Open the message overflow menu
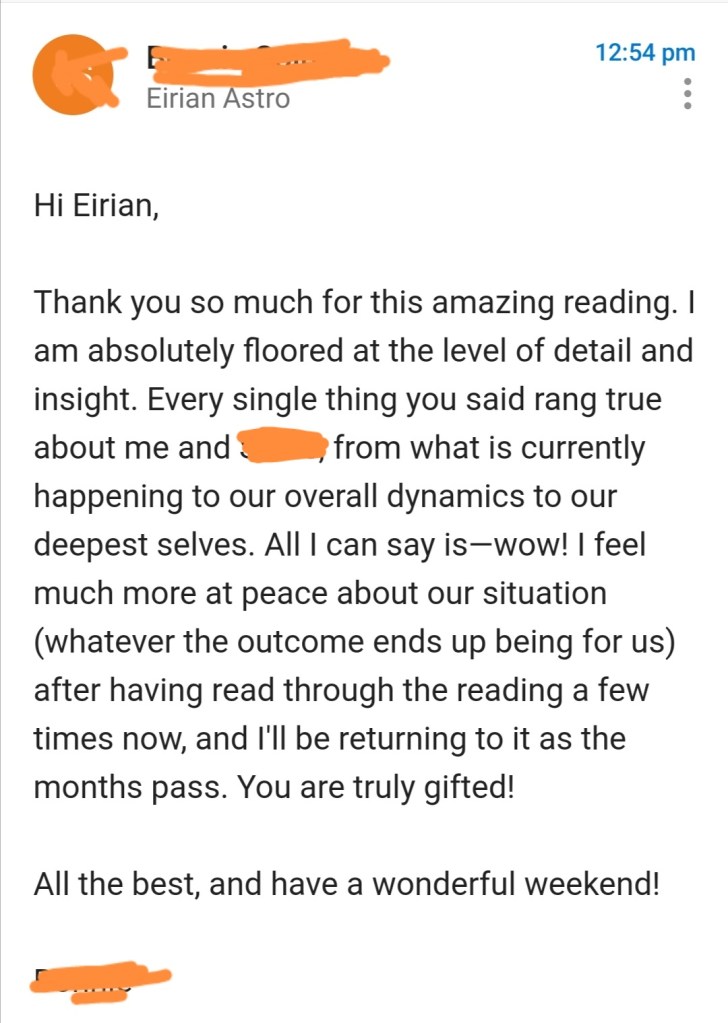 coord(686,92)
